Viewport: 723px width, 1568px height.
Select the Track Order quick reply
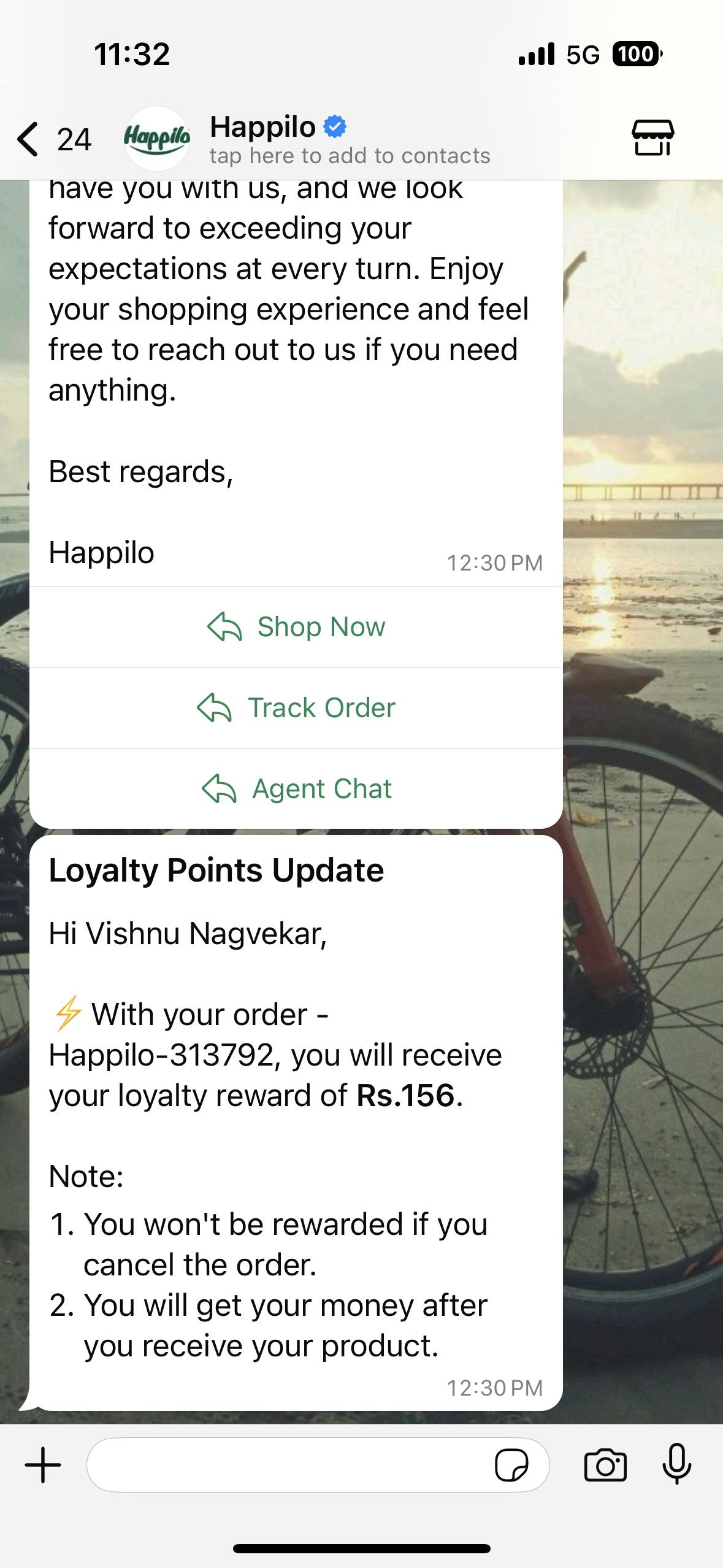click(296, 708)
